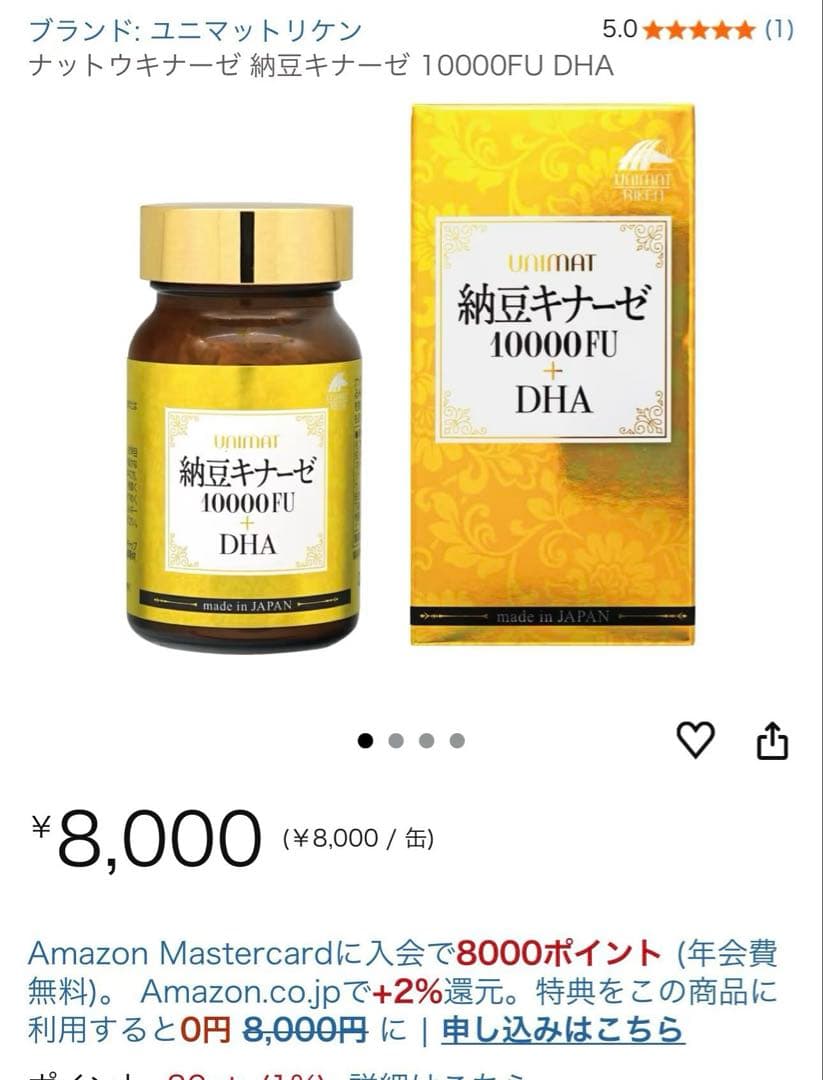The image size is (823, 1080).
Task: Switch to the second image dot
Action: [395, 740]
